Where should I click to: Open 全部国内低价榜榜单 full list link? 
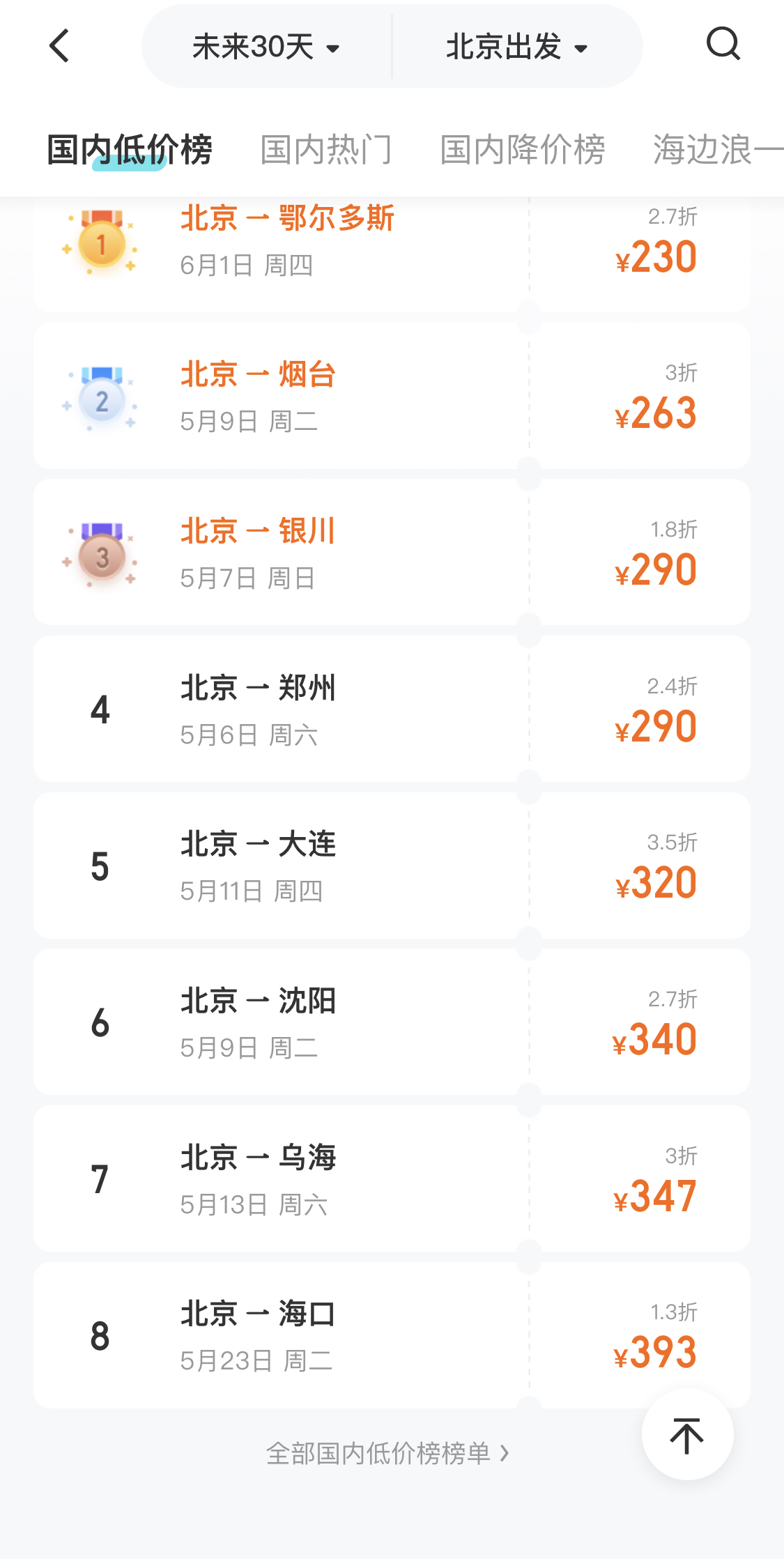(x=387, y=1453)
